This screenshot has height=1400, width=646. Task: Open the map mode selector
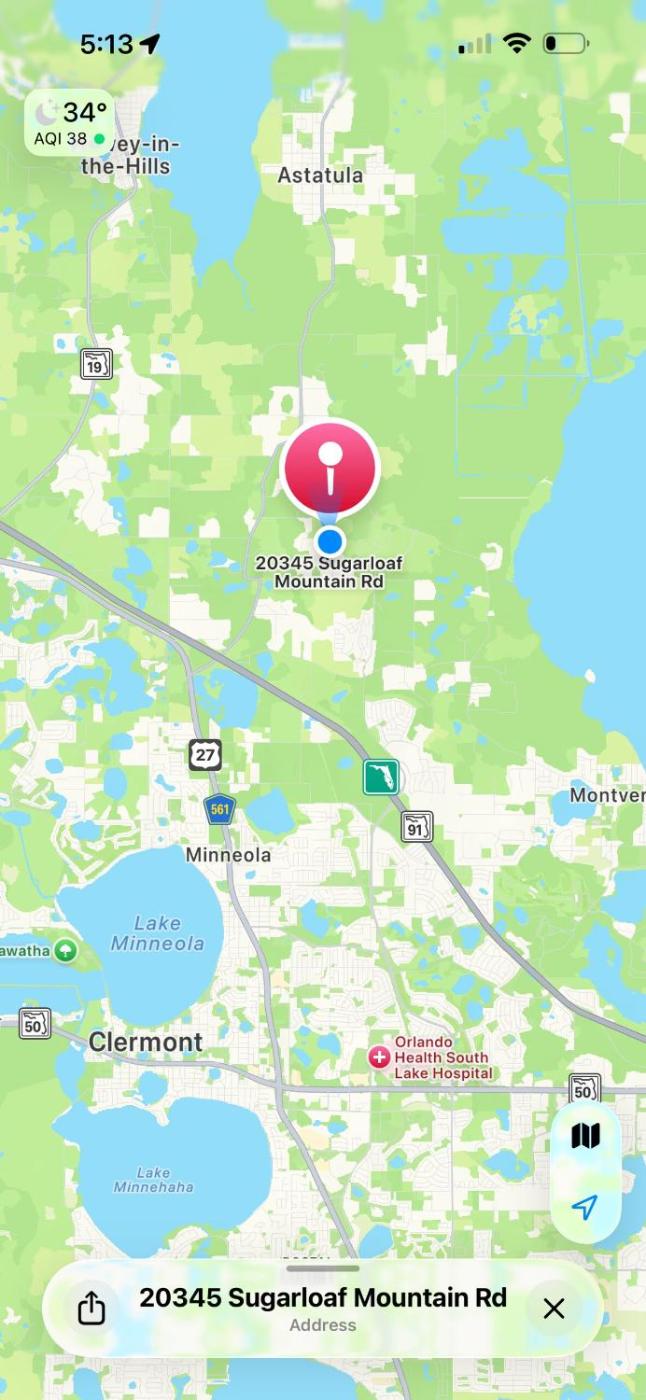click(x=585, y=1136)
